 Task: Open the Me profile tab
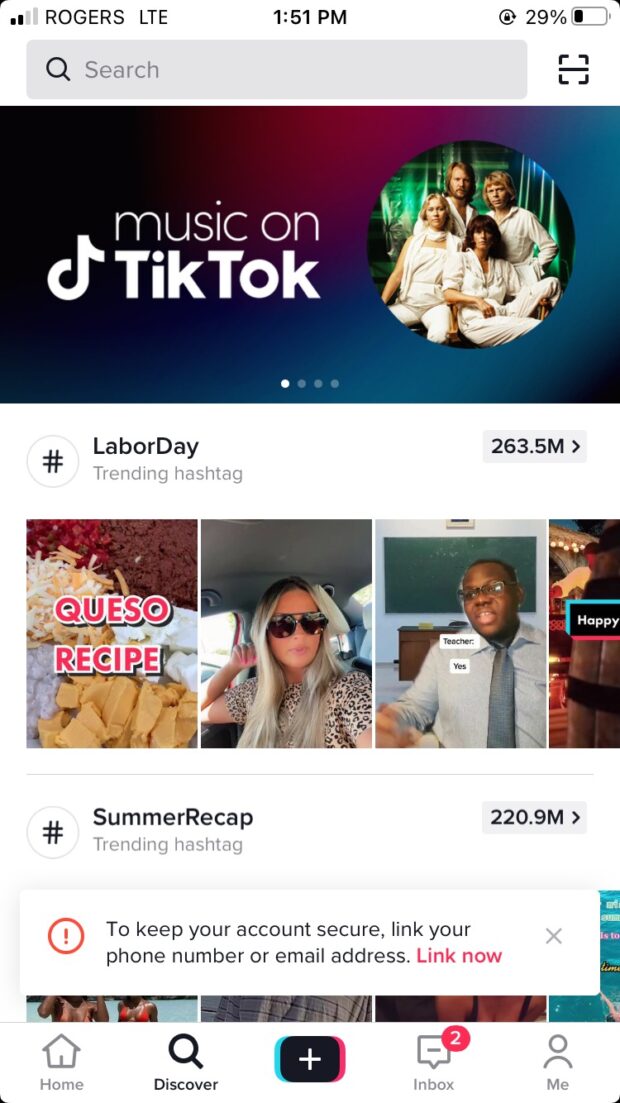(x=557, y=1062)
